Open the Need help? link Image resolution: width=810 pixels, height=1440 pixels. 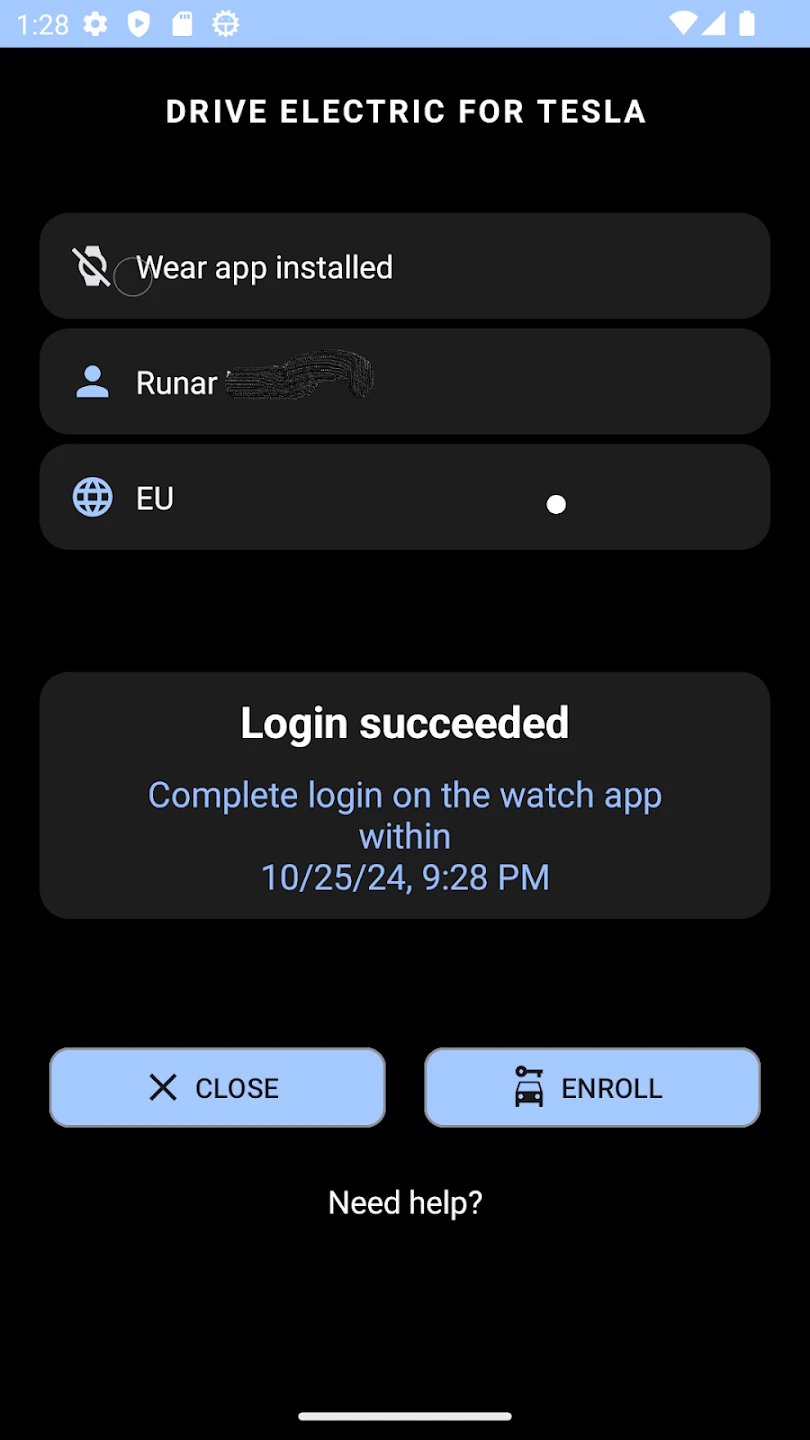(405, 1202)
